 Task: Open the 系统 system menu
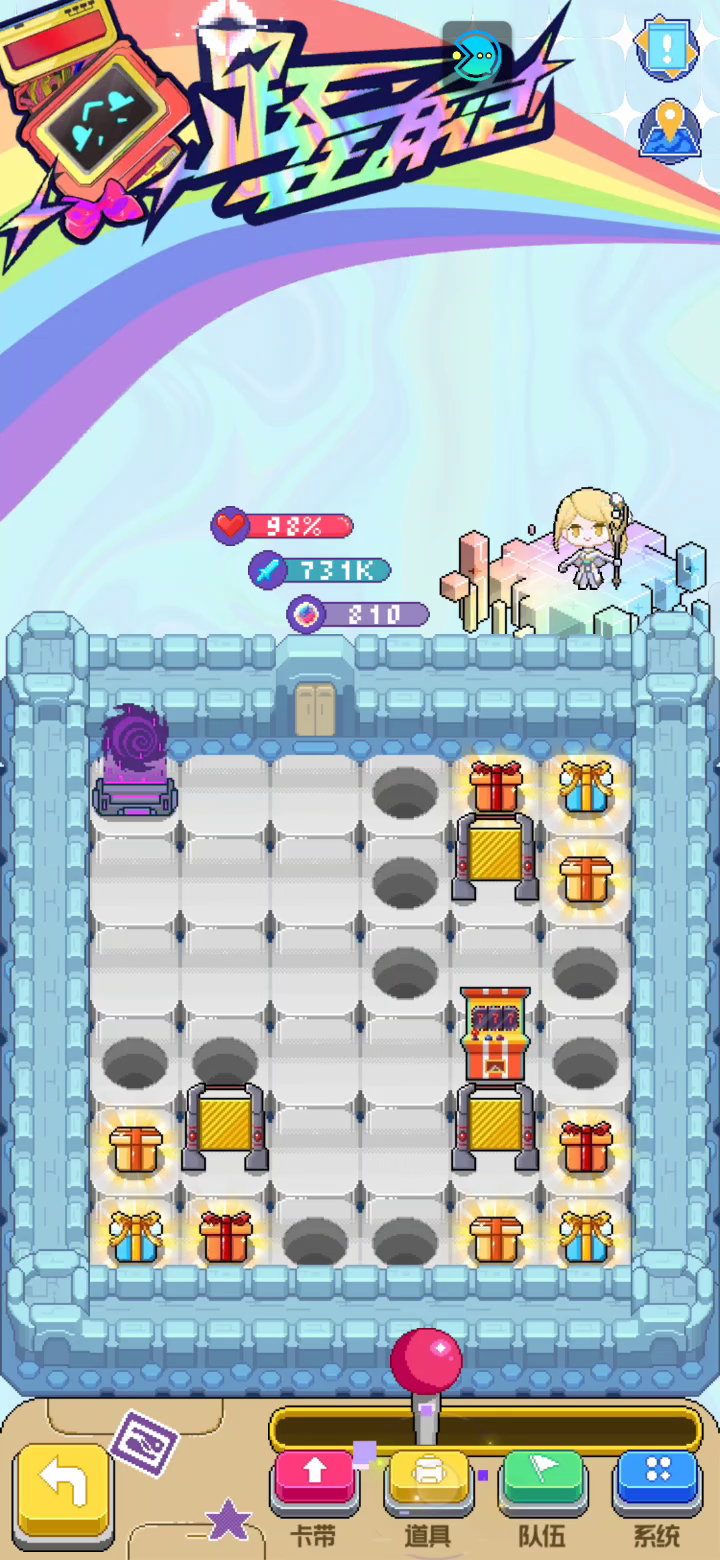[x=656, y=1480]
